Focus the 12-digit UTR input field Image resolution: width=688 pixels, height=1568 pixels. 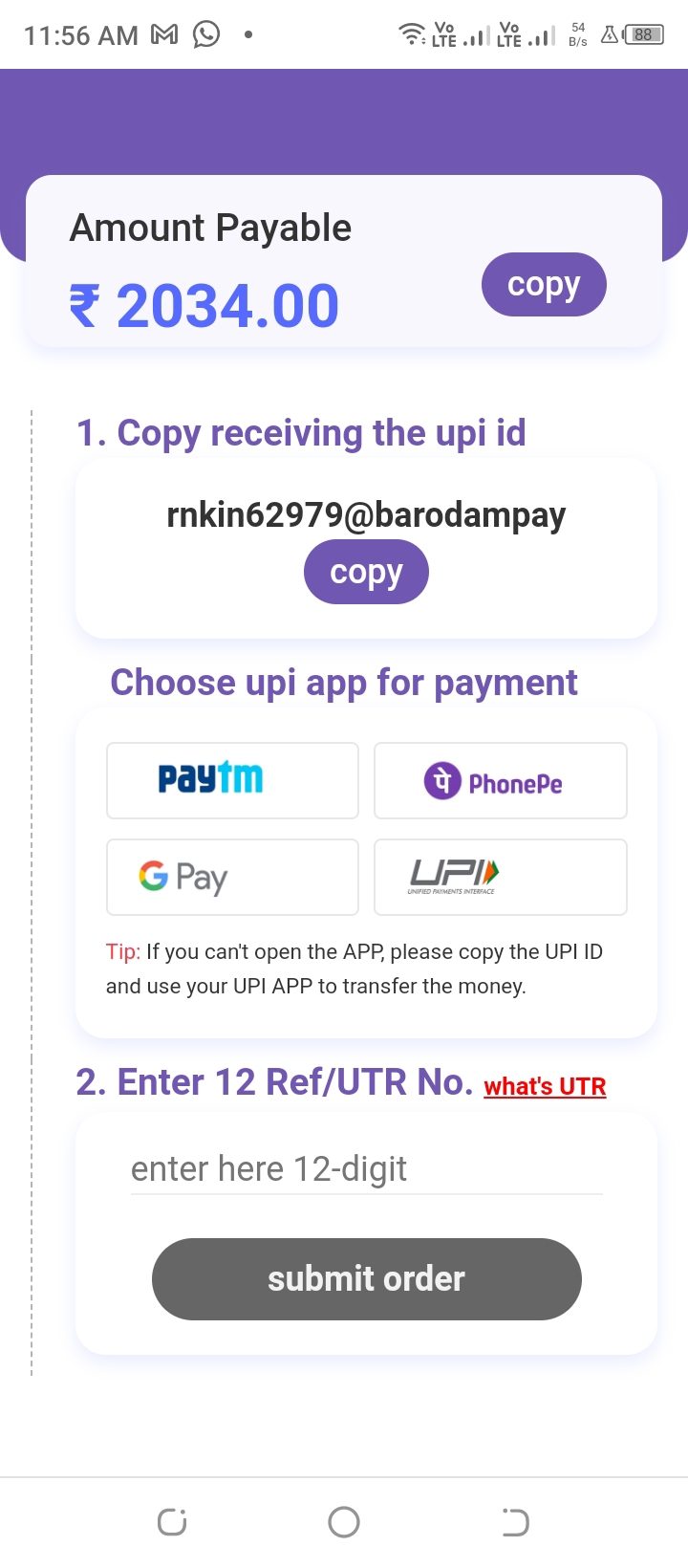point(366,1169)
